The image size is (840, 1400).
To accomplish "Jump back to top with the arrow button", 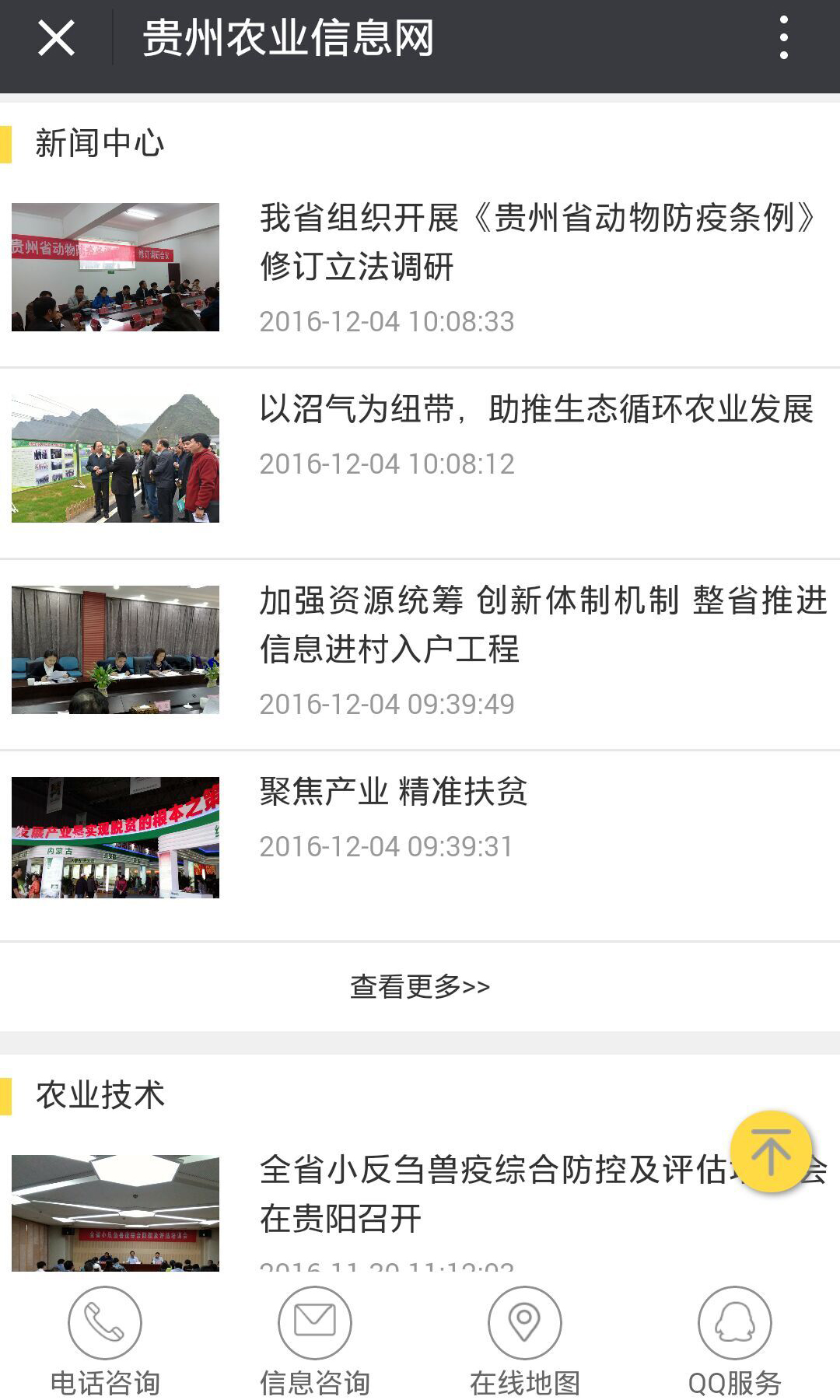I will point(771,1152).
